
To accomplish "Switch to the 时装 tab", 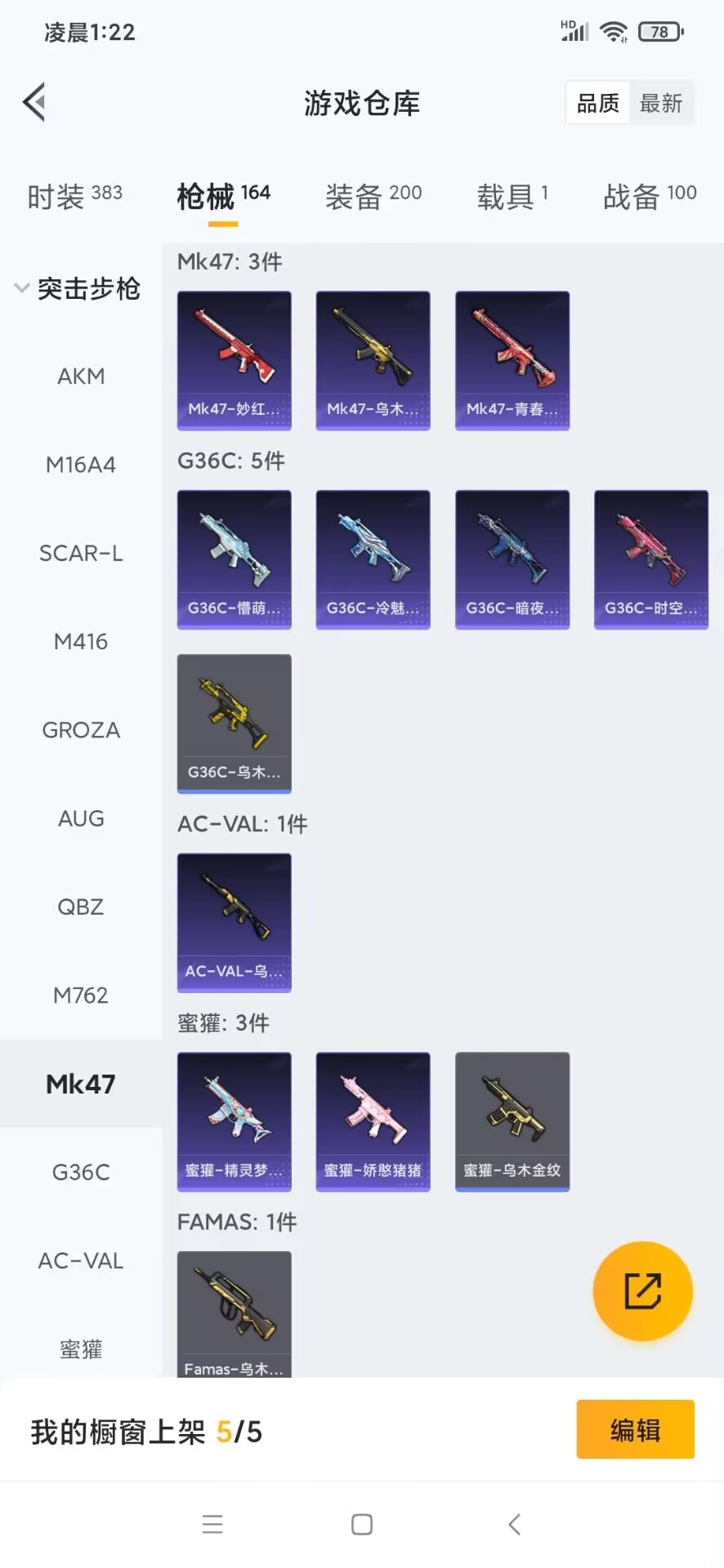I will (74, 195).
